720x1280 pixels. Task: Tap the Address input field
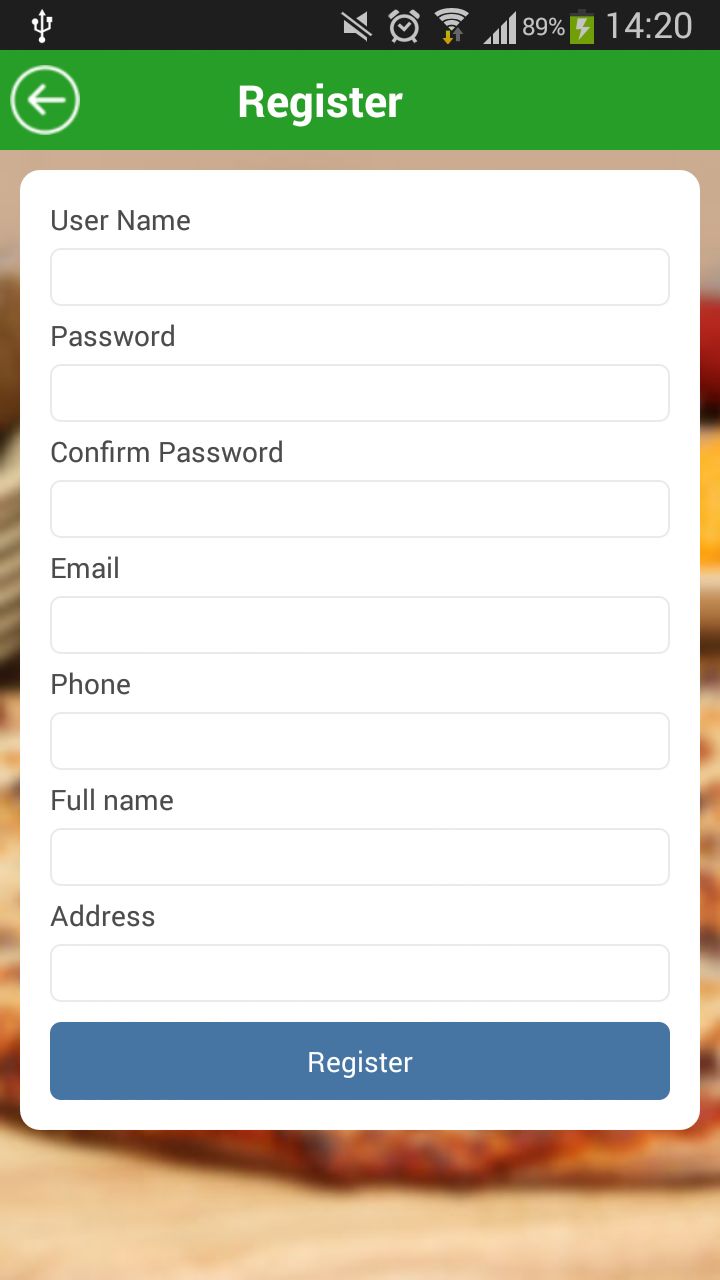click(x=360, y=973)
